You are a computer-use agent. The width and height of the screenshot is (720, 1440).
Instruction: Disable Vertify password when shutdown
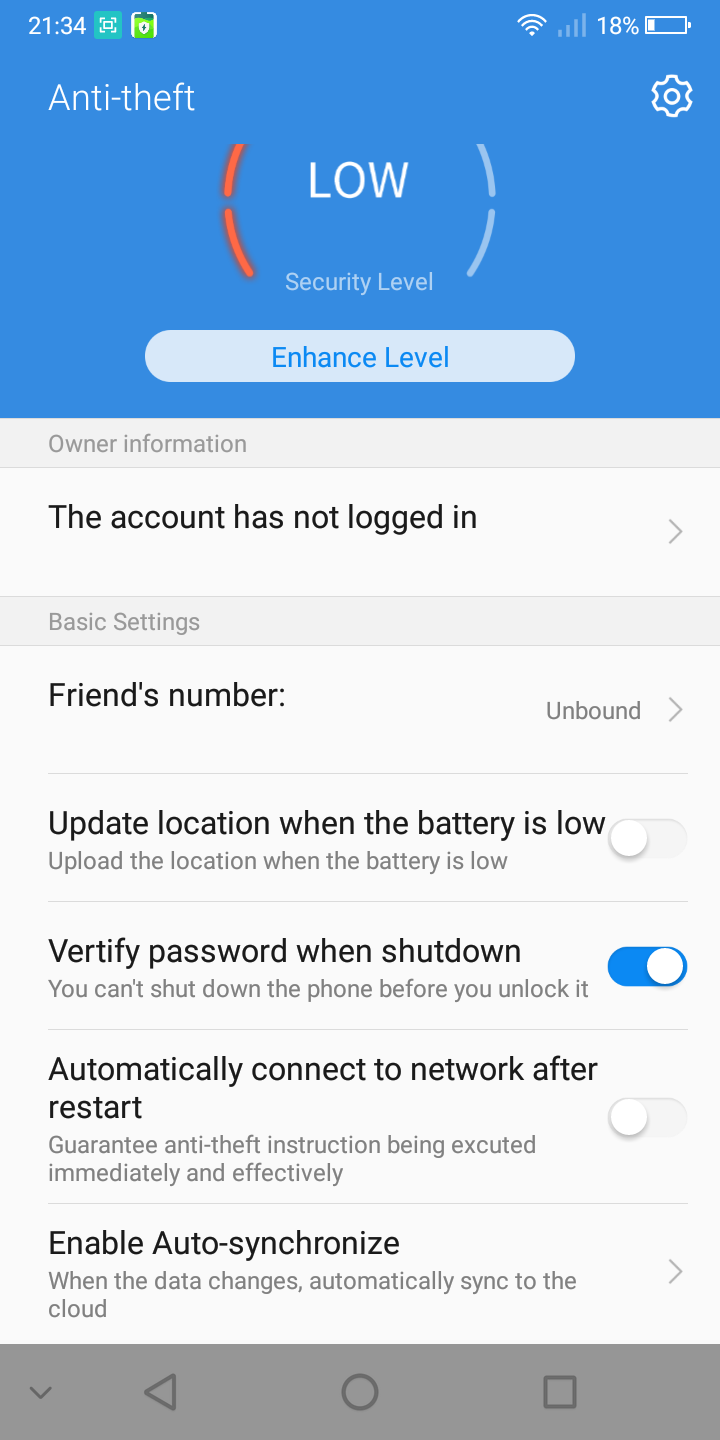click(x=647, y=967)
